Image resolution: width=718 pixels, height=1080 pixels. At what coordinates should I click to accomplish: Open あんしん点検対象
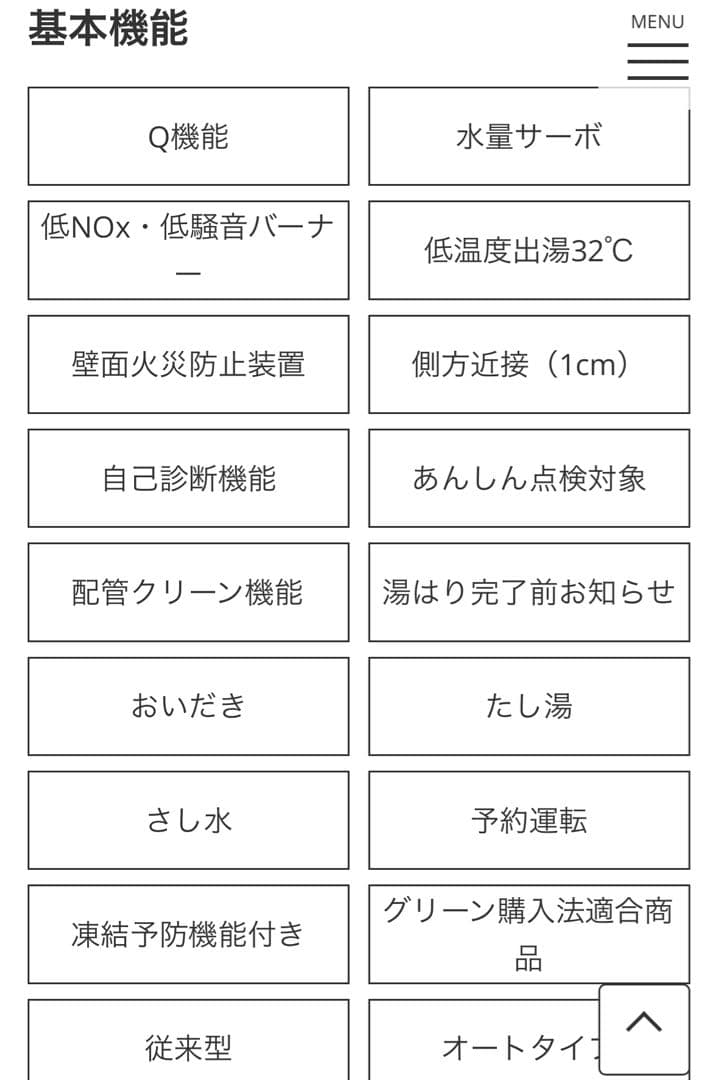pyautogui.click(x=528, y=478)
